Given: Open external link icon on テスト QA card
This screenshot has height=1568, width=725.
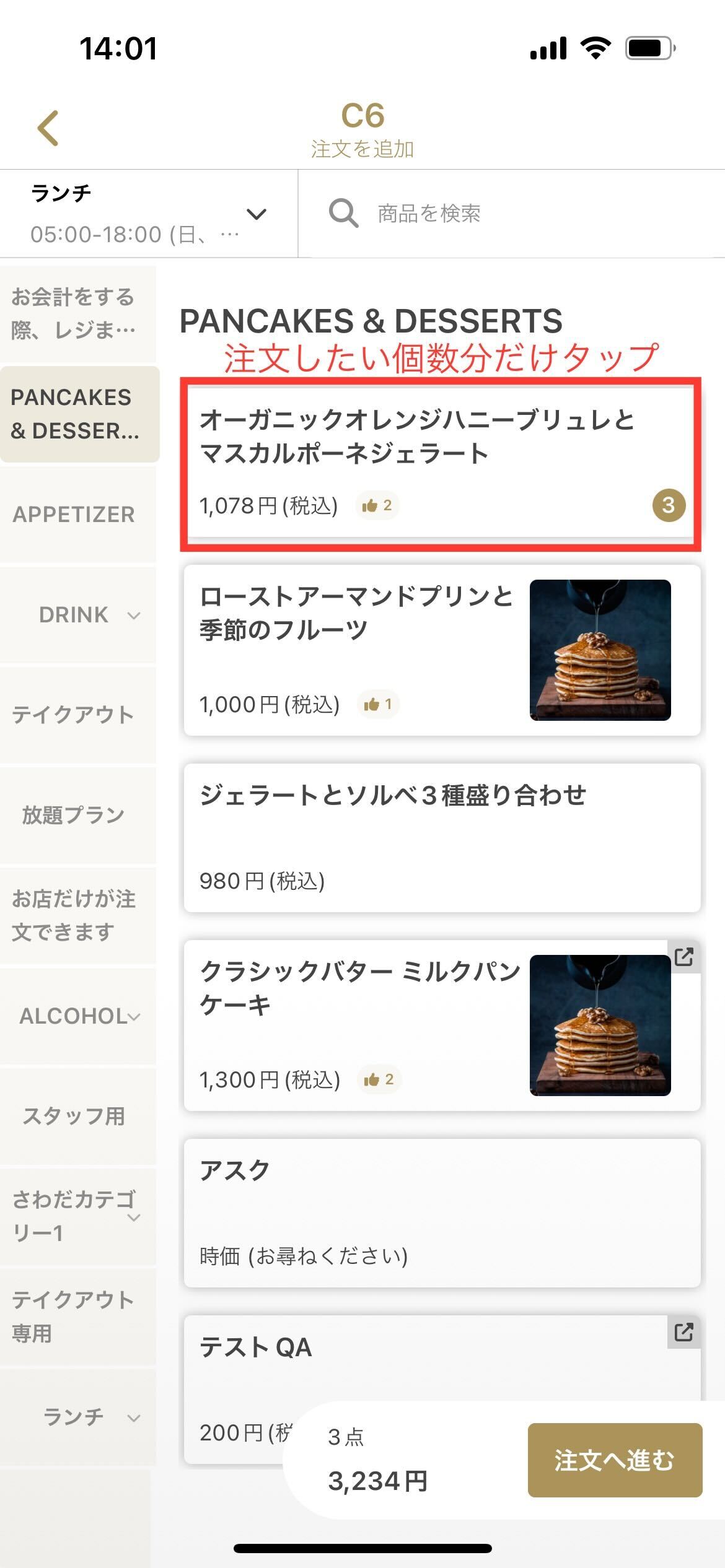Looking at the screenshot, I should click(683, 1331).
